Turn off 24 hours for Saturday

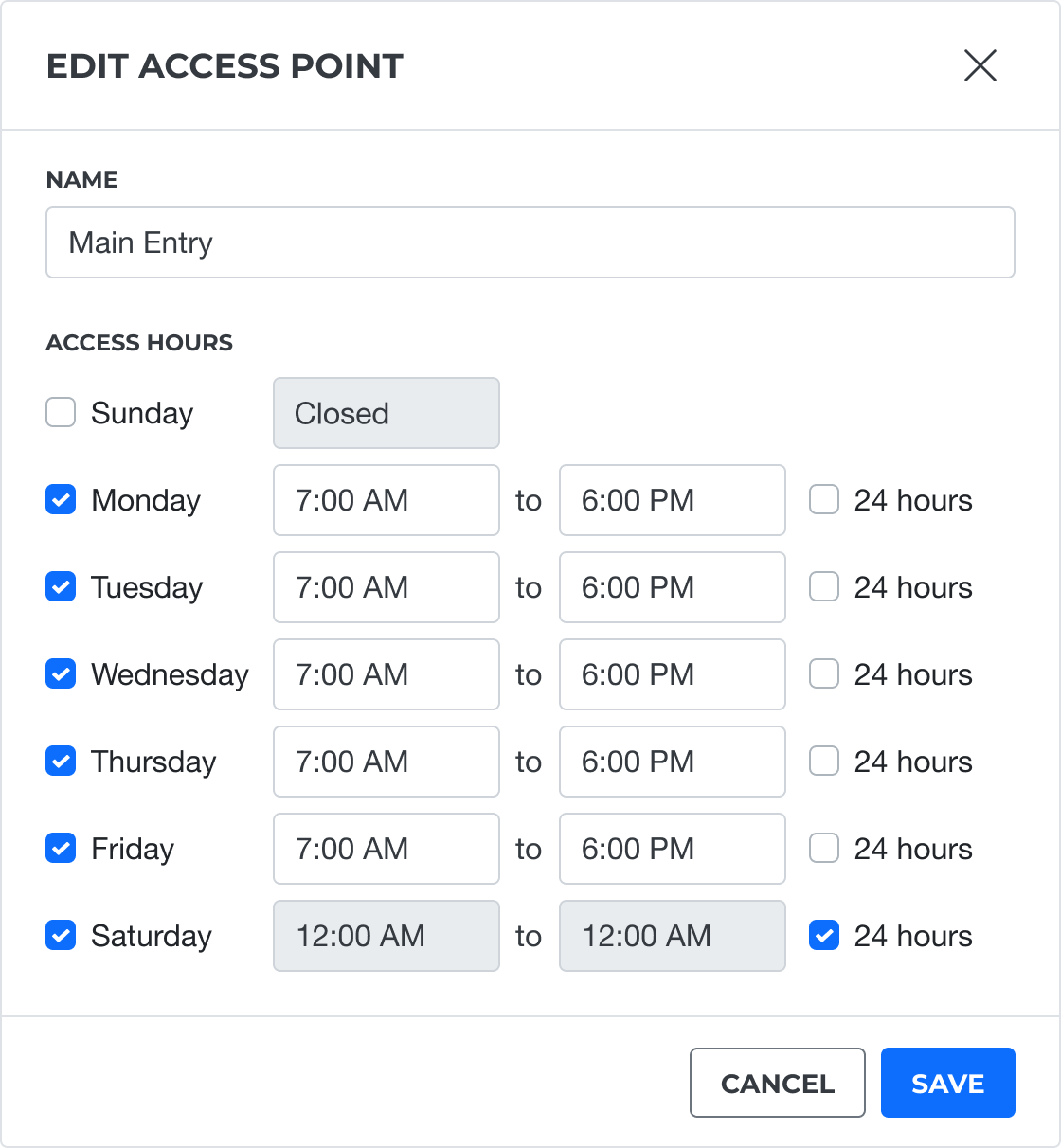tap(824, 936)
